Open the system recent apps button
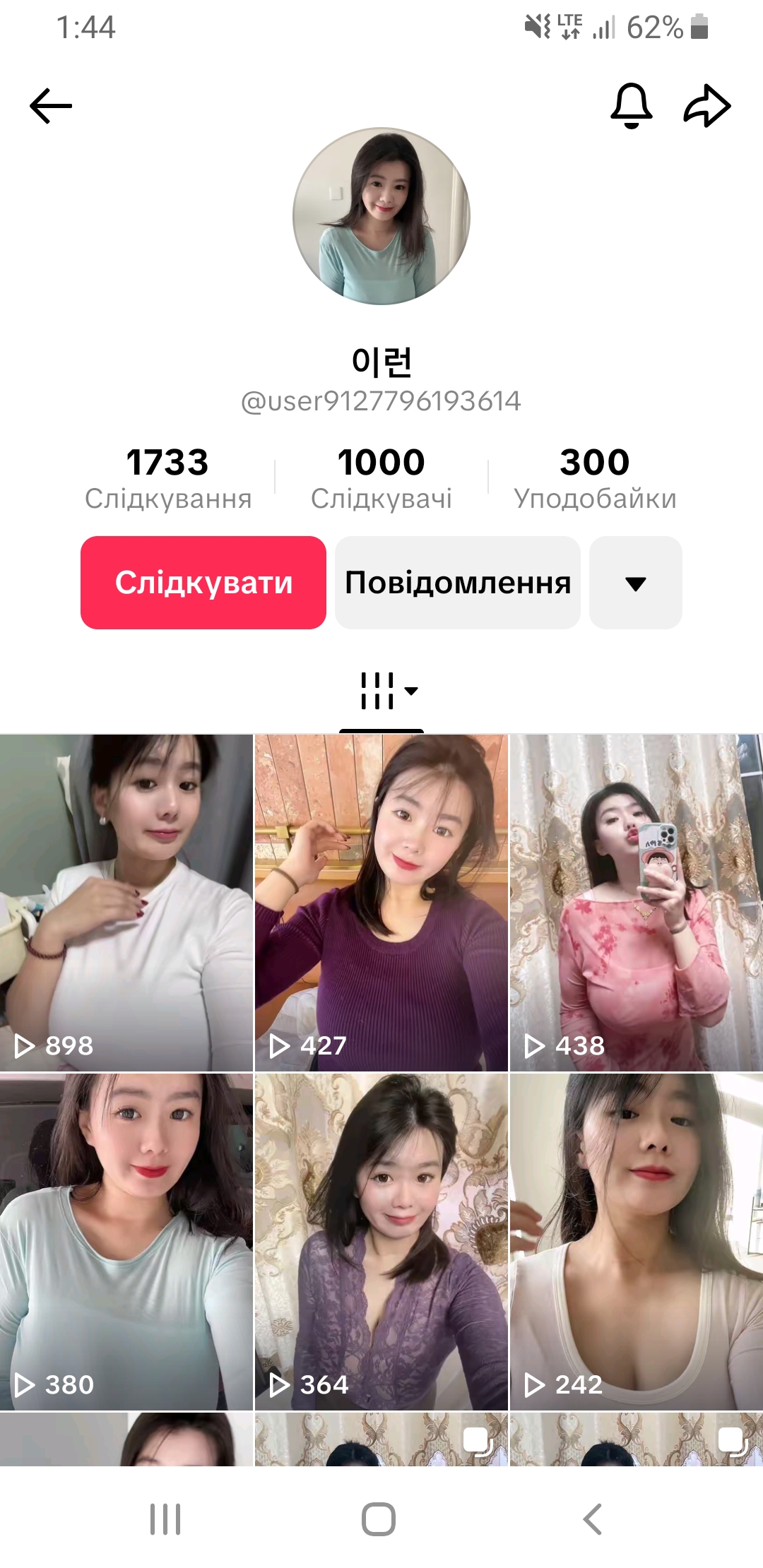 (x=165, y=1519)
